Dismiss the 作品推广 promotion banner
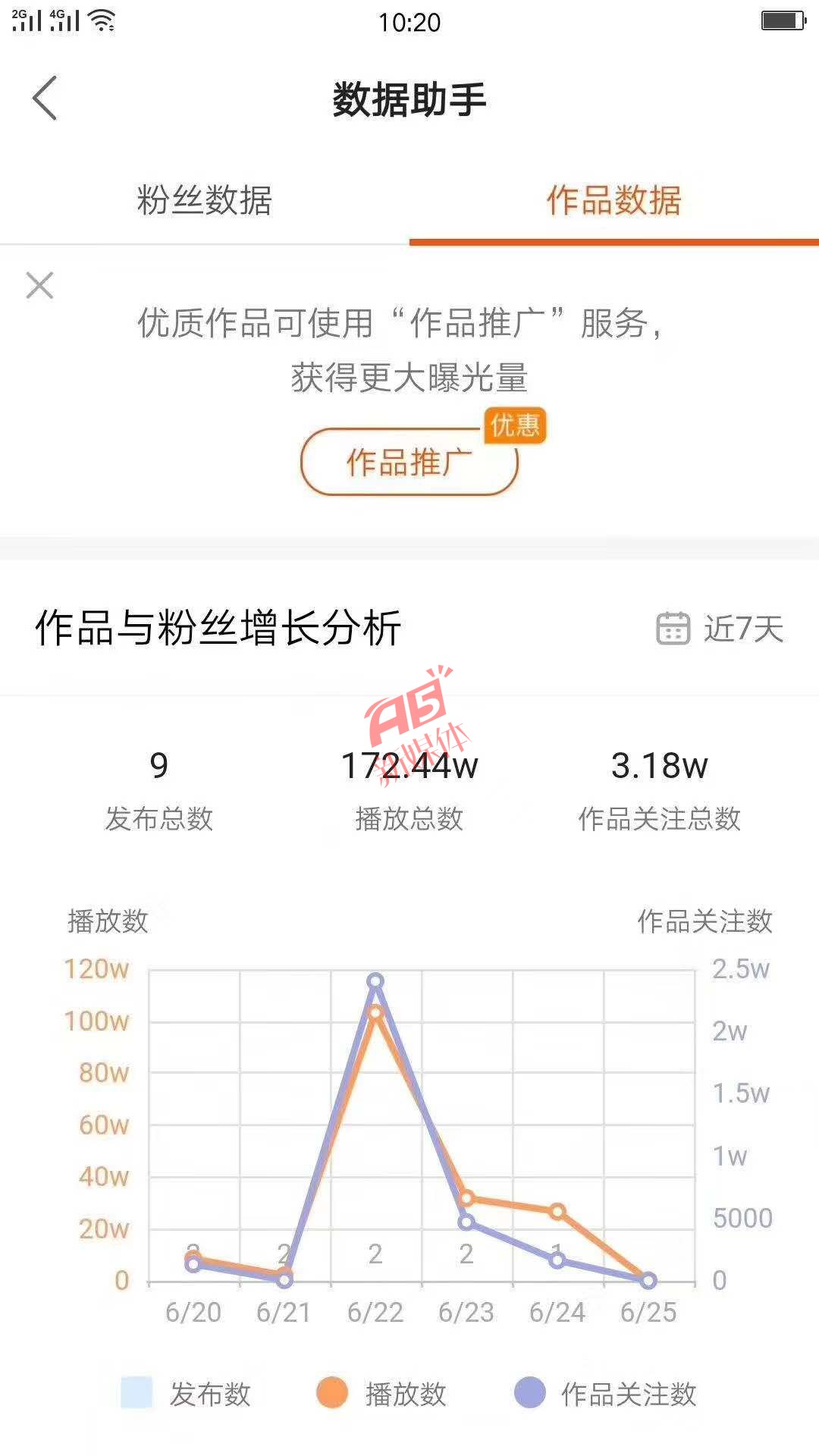 tap(39, 286)
